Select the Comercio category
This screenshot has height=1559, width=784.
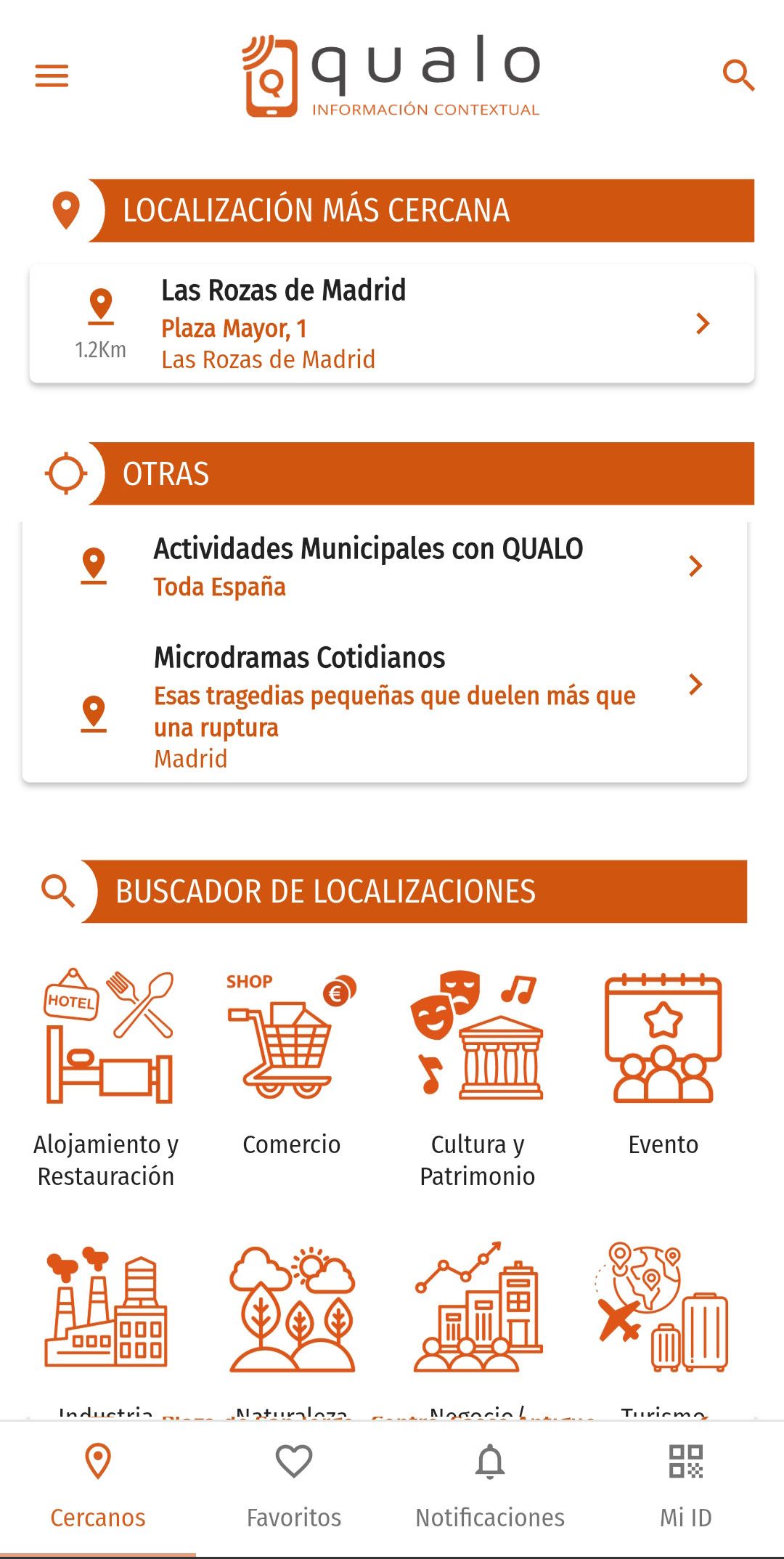point(291,1060)
